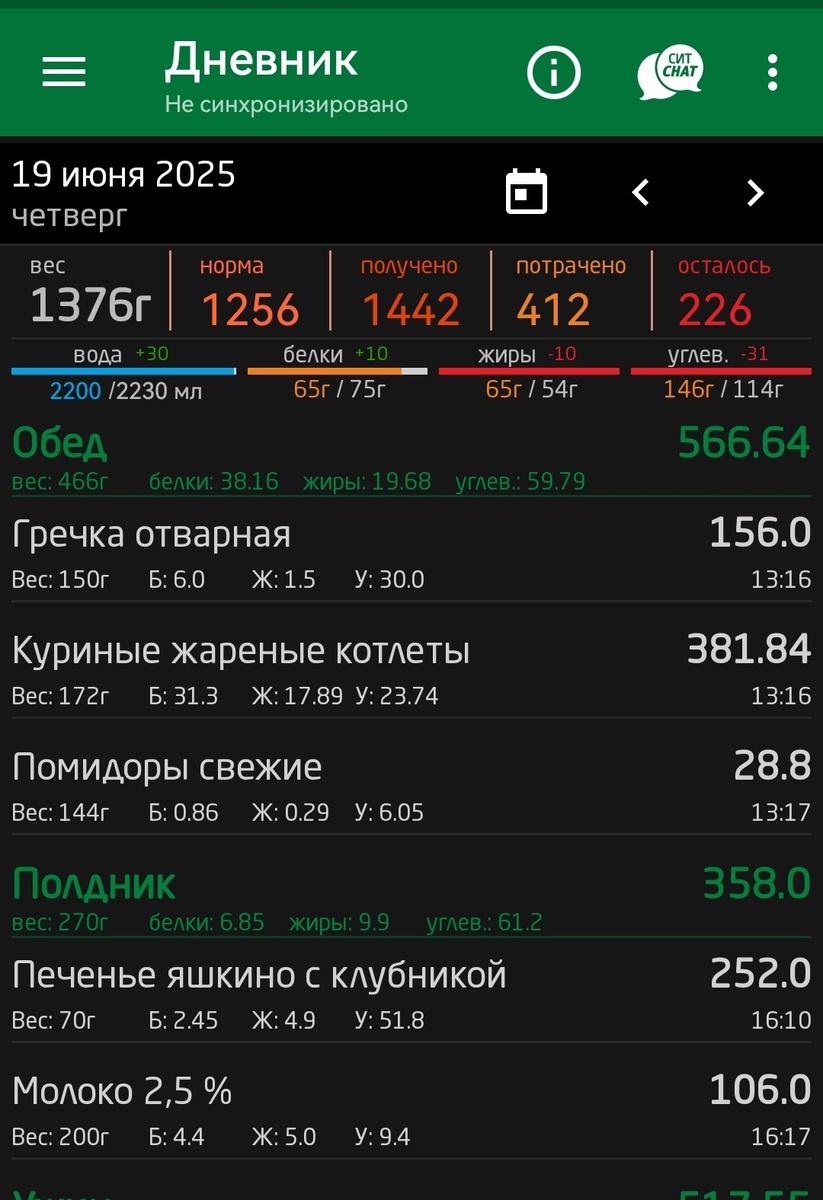Open the three-dot overflow menu
This screenshot has height=1200, width=823.
click(771, 72)
